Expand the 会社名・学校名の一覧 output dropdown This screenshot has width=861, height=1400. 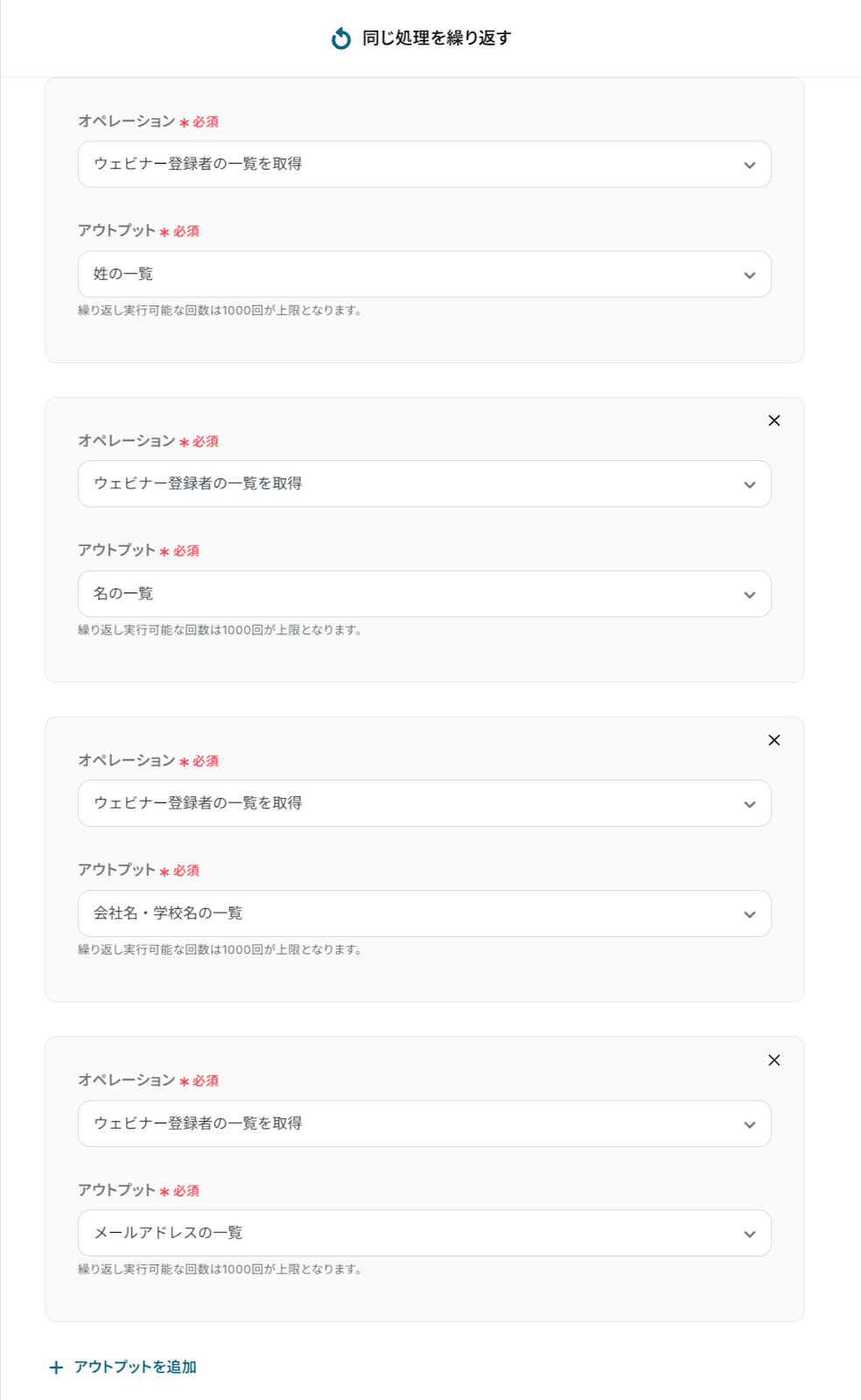pos(424,913)
